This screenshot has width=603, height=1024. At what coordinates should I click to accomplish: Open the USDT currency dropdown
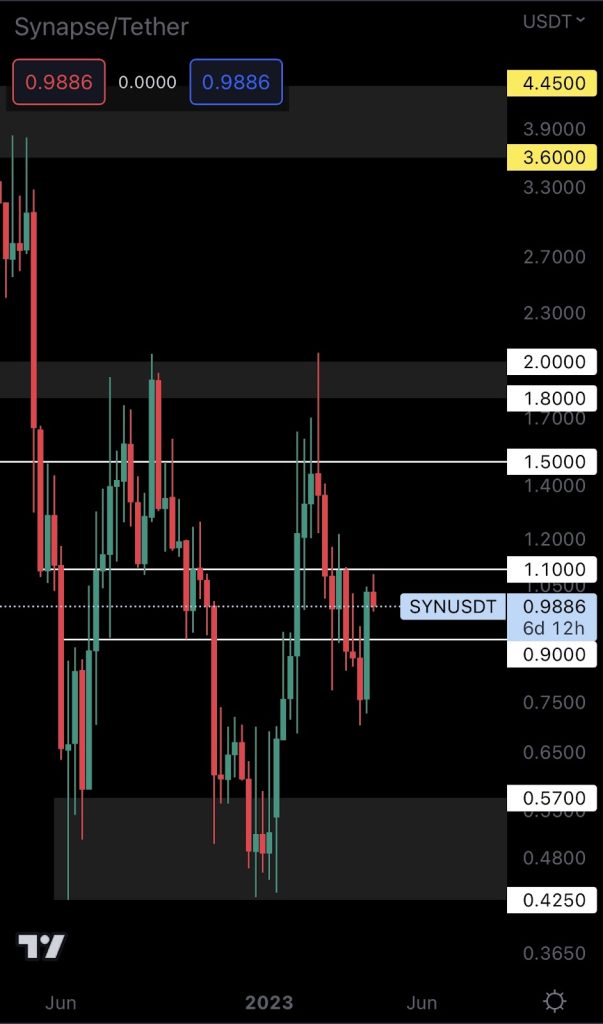pos(554,21)
